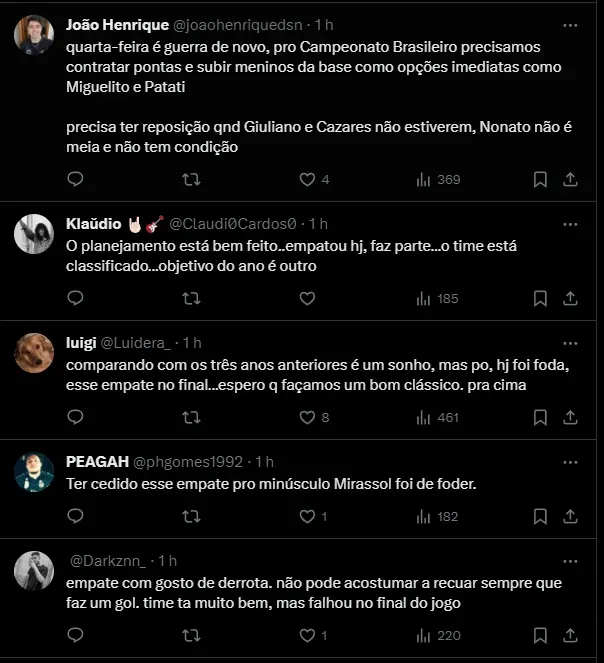This screenshot has height=663, width=604.
Task: Reply to PEAGAH's tweet about Mirassol
Action: coord(75,516)
